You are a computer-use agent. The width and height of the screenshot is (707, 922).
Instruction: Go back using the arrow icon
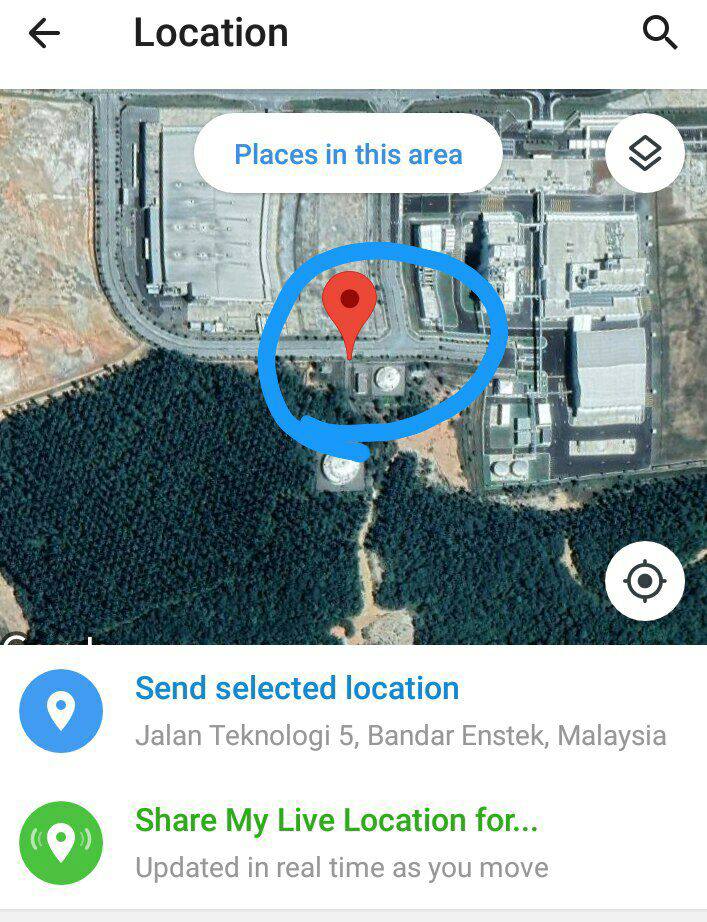click(44, 34)
